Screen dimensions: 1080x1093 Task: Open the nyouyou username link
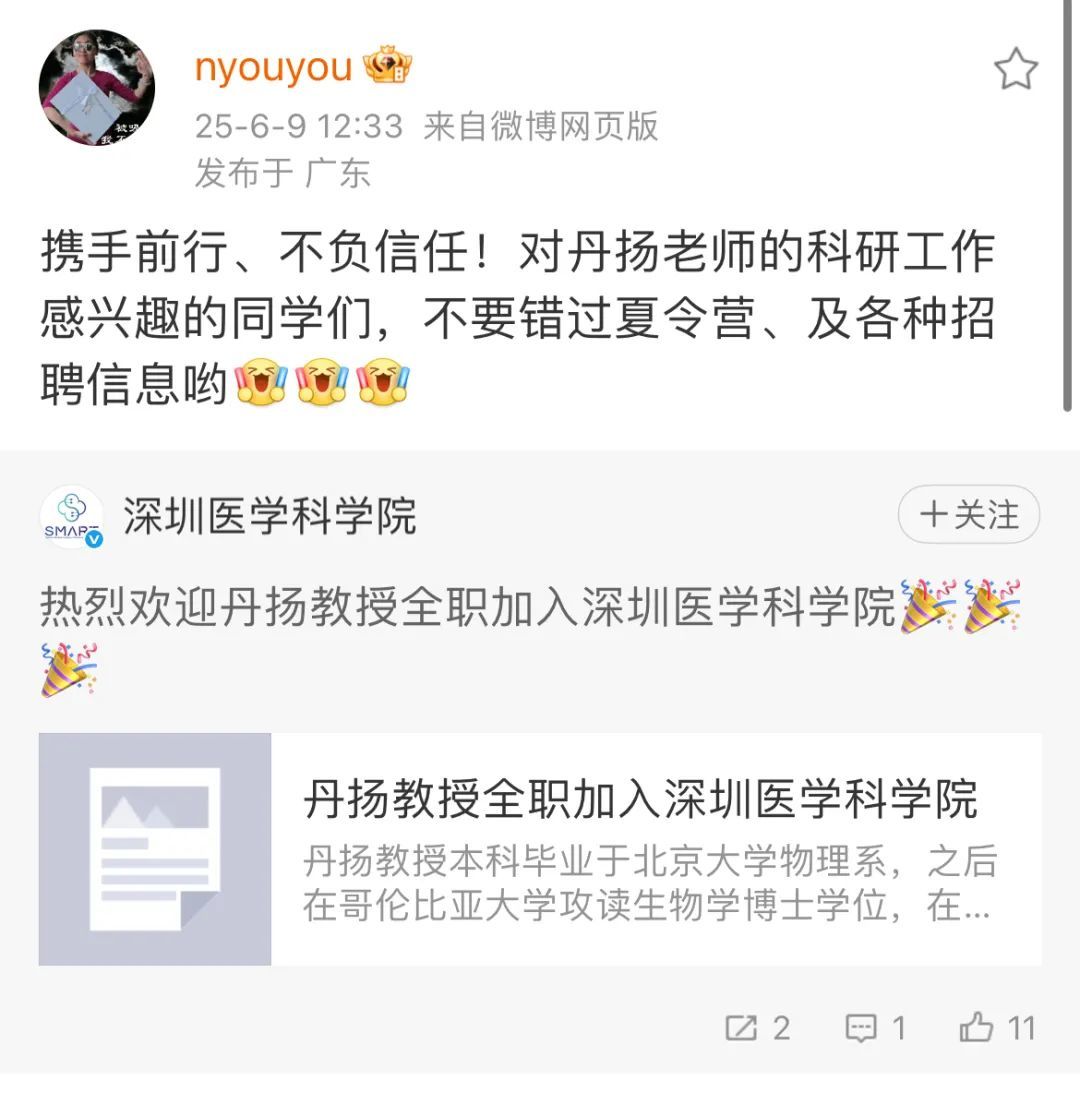[x=273, y=67]
